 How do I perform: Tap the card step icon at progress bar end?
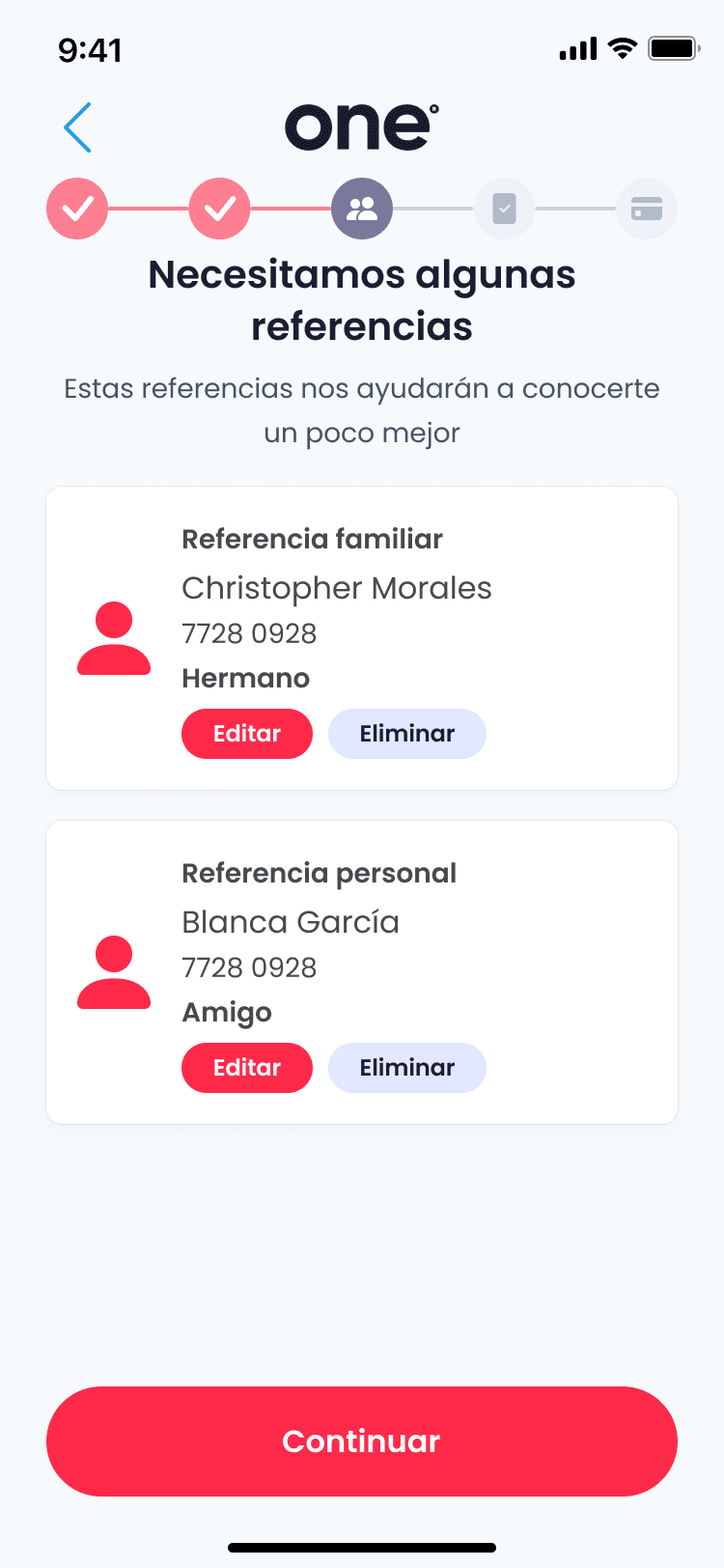pyautogui.click(x=646, y=209)
